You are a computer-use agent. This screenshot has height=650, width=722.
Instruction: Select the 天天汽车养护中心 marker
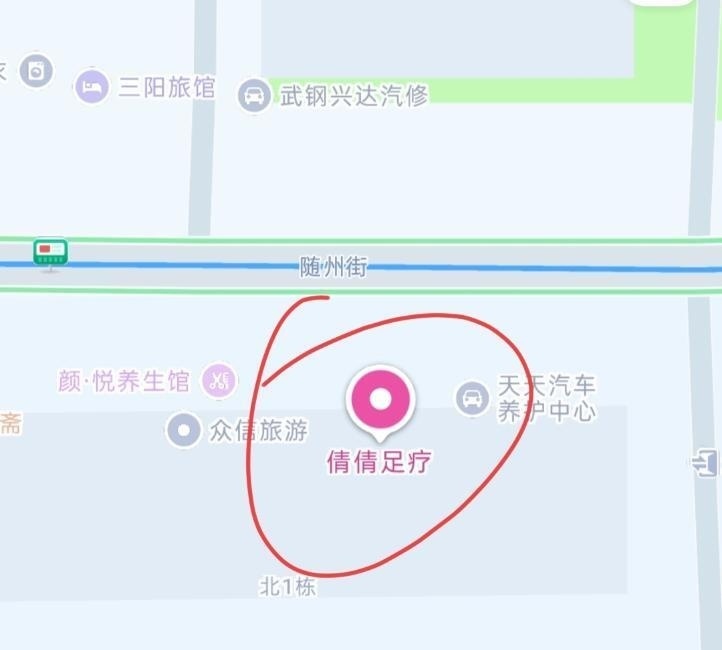coord(472,398)
